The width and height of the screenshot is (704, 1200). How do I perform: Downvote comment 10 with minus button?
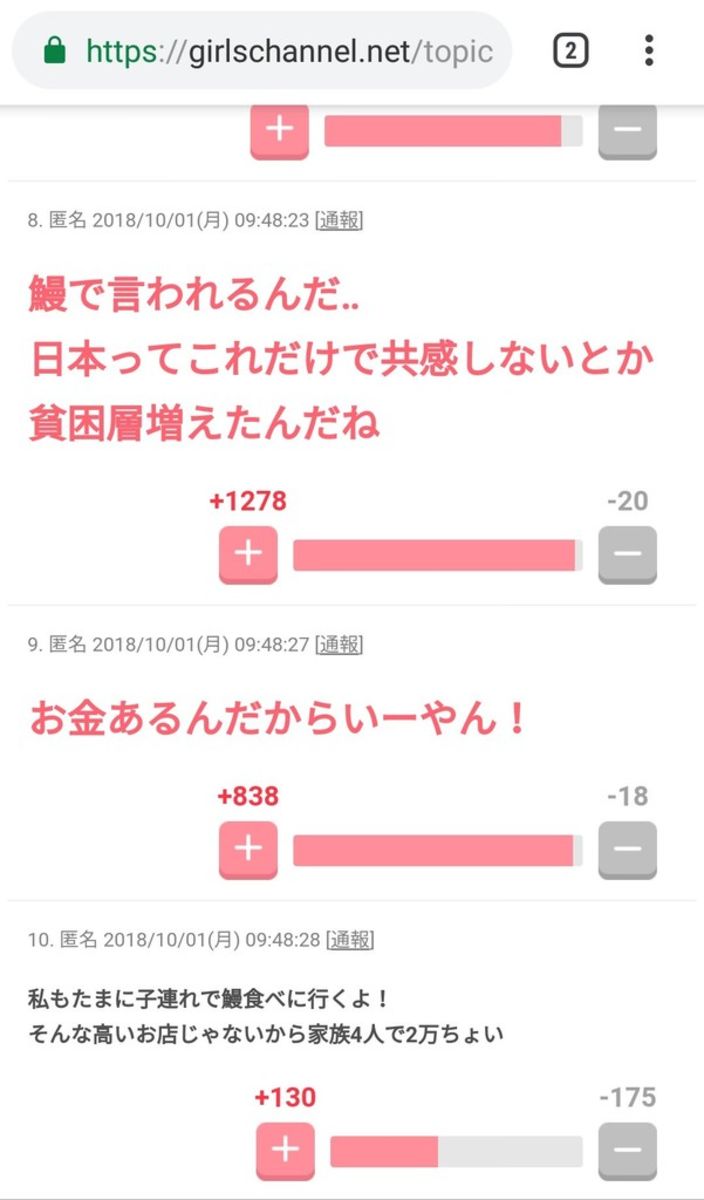coord(628,1151)
